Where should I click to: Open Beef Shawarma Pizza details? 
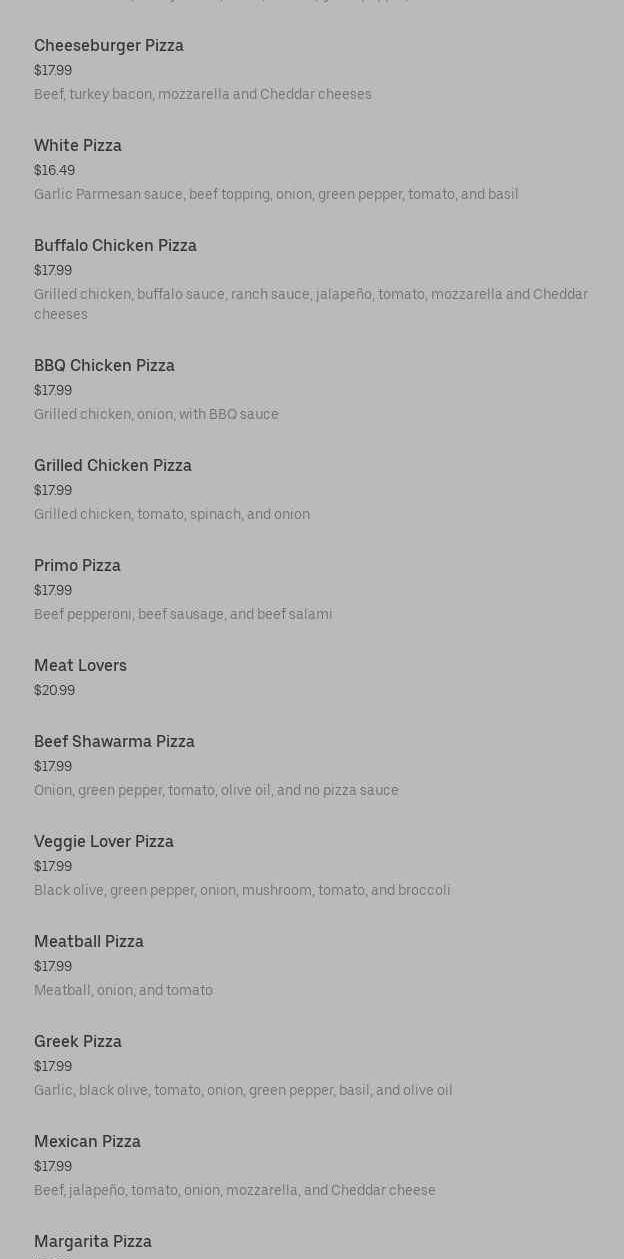coord(114,742)
